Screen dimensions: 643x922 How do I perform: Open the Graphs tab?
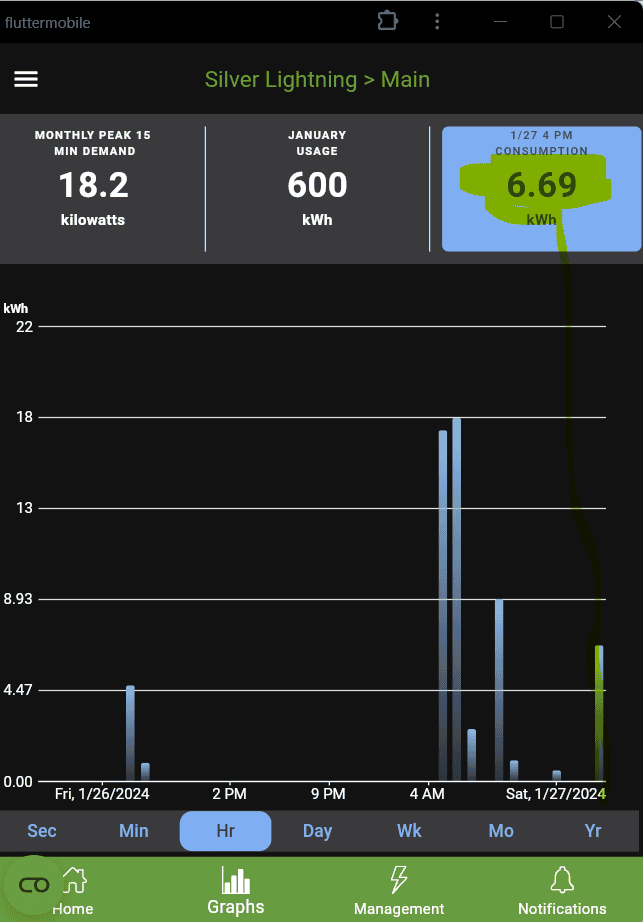point(236,890)
